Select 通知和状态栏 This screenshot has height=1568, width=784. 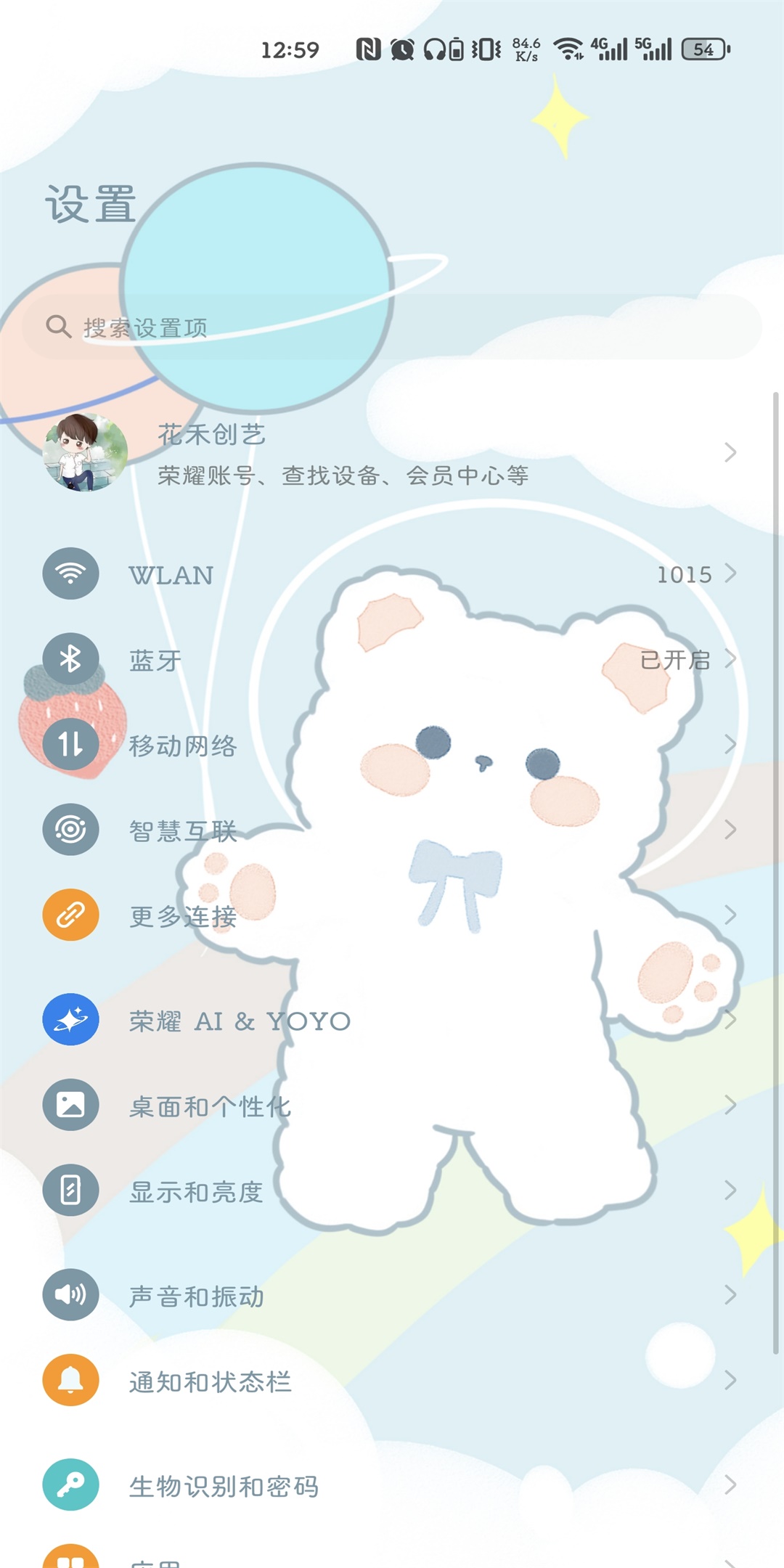(x=392, y=1381)
